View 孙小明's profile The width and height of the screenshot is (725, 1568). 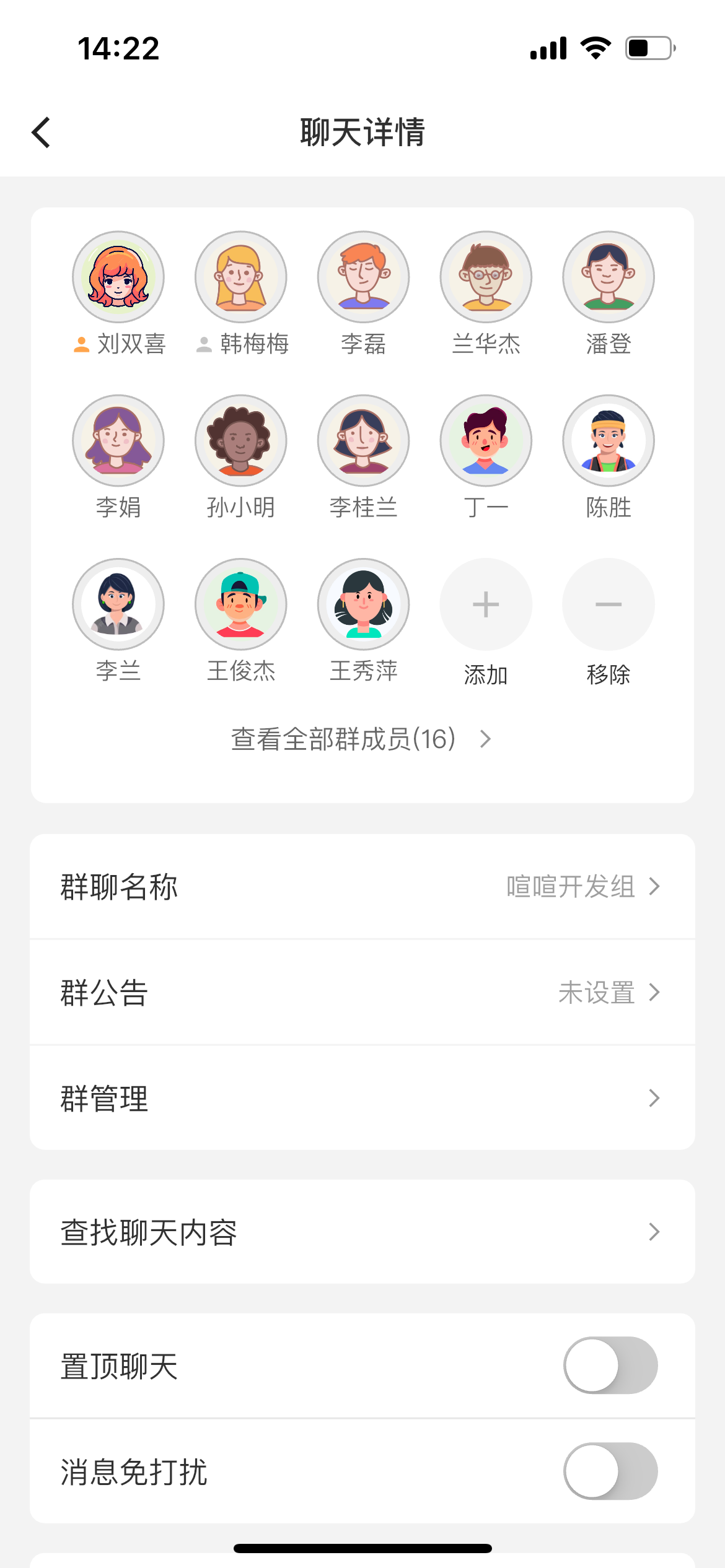(x=241, y=440)
